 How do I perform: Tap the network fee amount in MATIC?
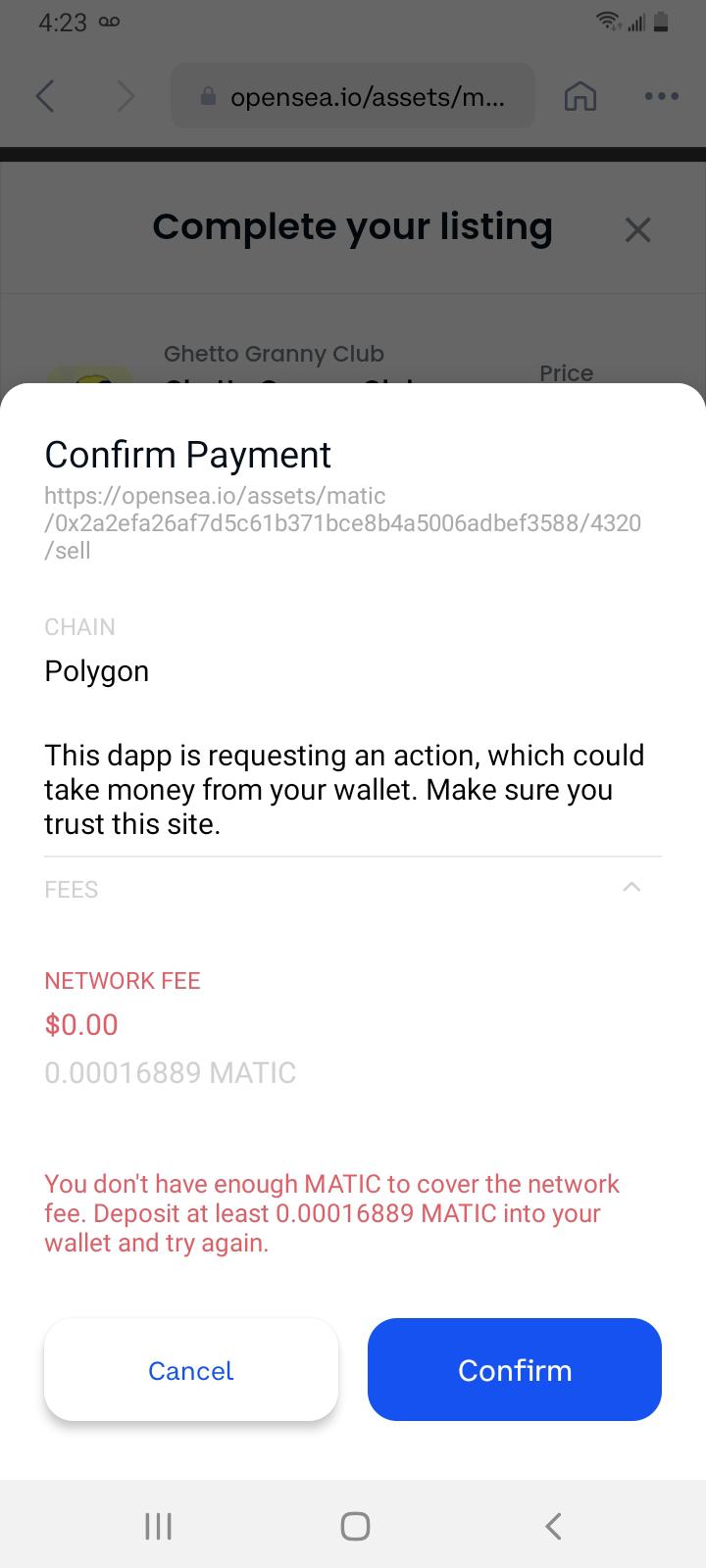tap(170, 1073)
